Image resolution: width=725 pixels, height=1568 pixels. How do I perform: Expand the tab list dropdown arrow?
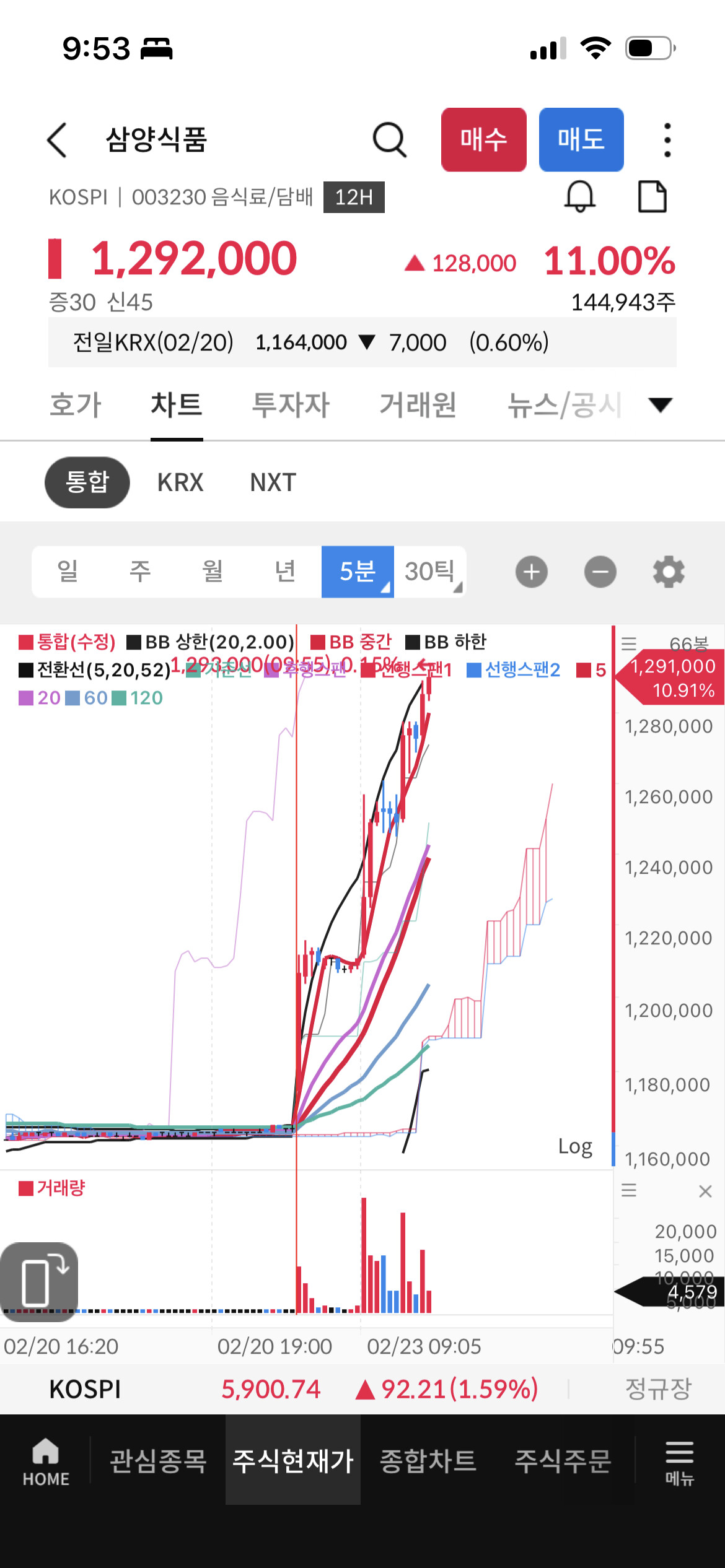click(660, 405)
